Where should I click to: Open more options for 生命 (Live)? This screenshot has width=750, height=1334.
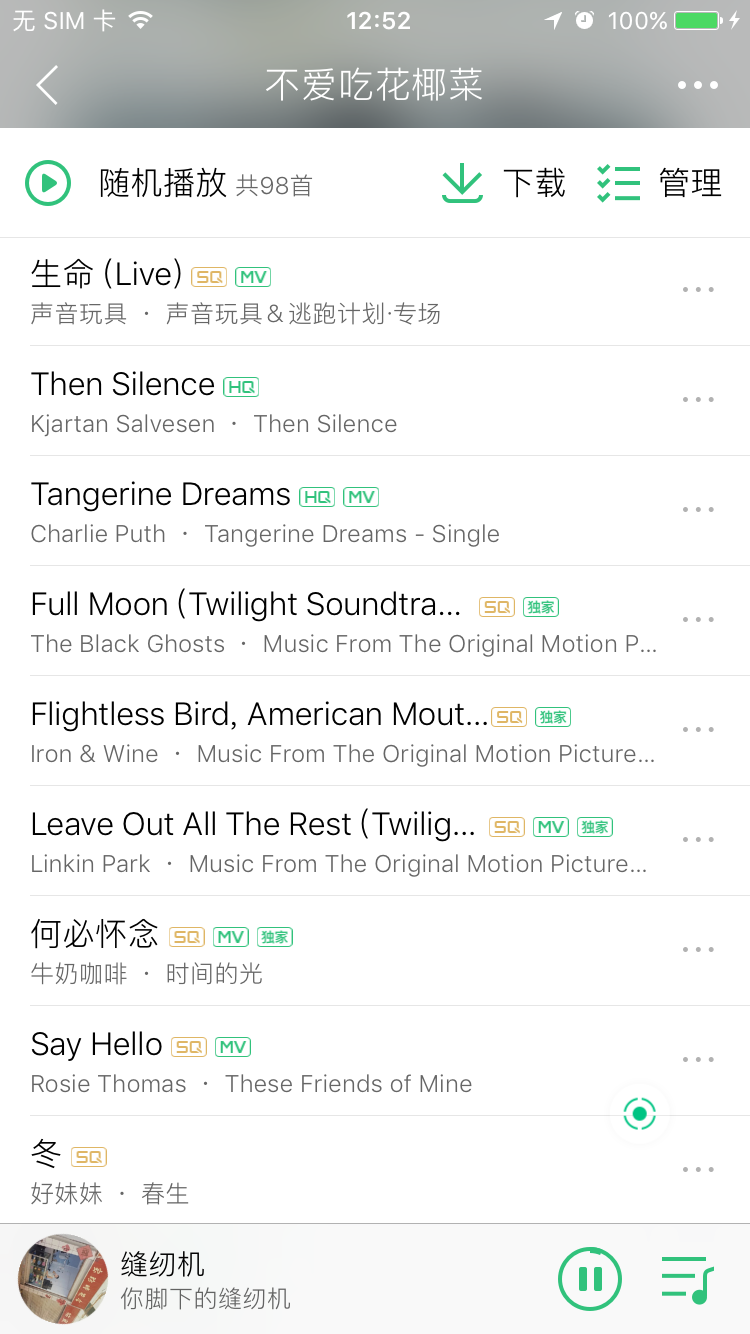(x=697, y=291)
